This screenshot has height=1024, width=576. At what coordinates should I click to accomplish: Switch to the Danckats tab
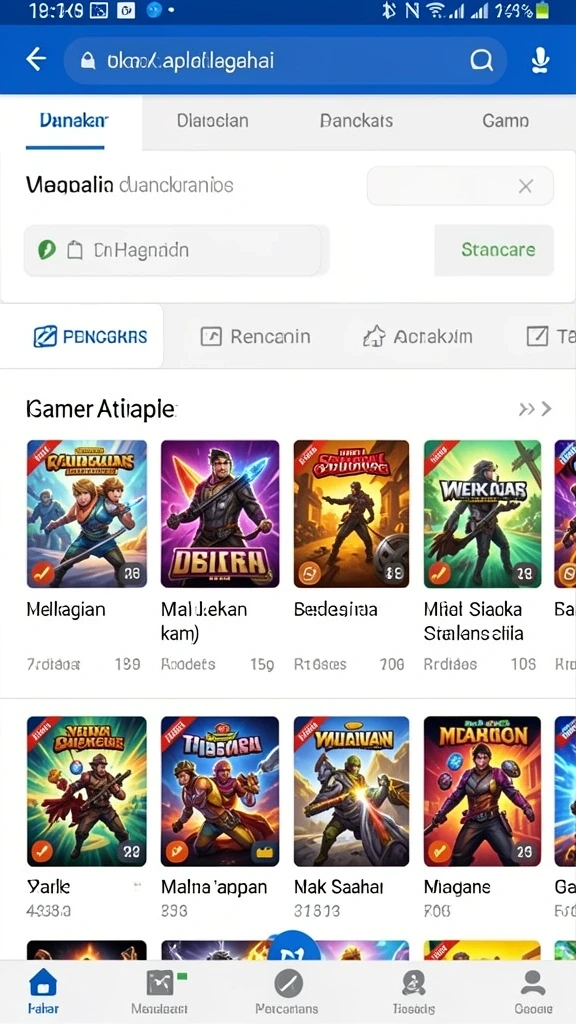click(357, 121)
